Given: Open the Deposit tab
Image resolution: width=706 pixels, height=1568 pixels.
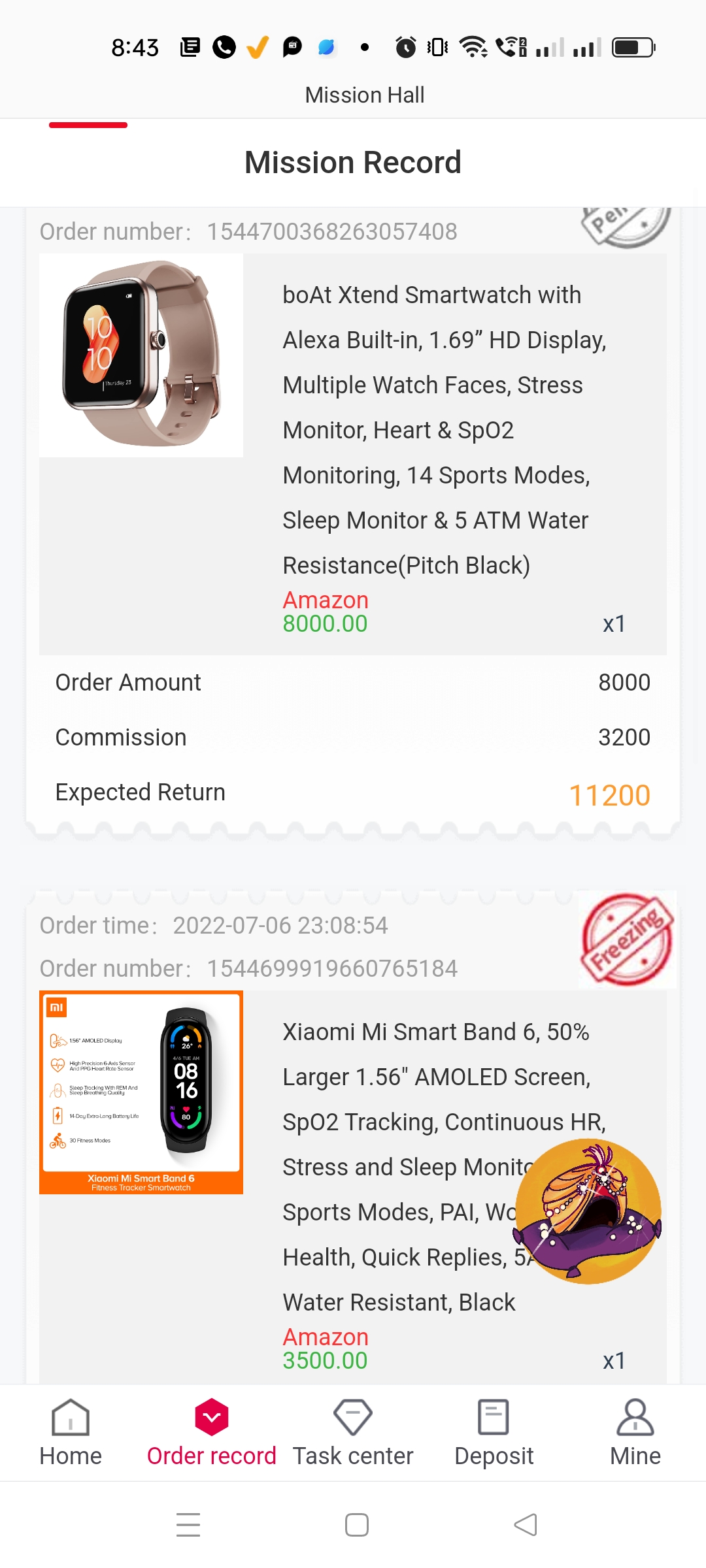Looking at the screenshot, I should pyautogui.click(x=494, y=1431).
